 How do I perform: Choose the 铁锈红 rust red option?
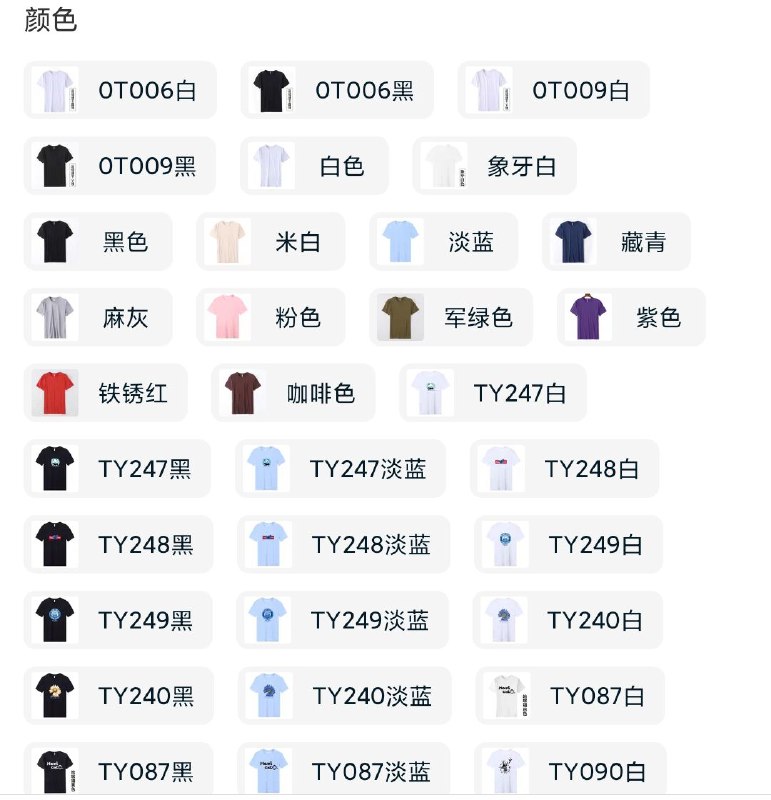(x=105, y=393)
